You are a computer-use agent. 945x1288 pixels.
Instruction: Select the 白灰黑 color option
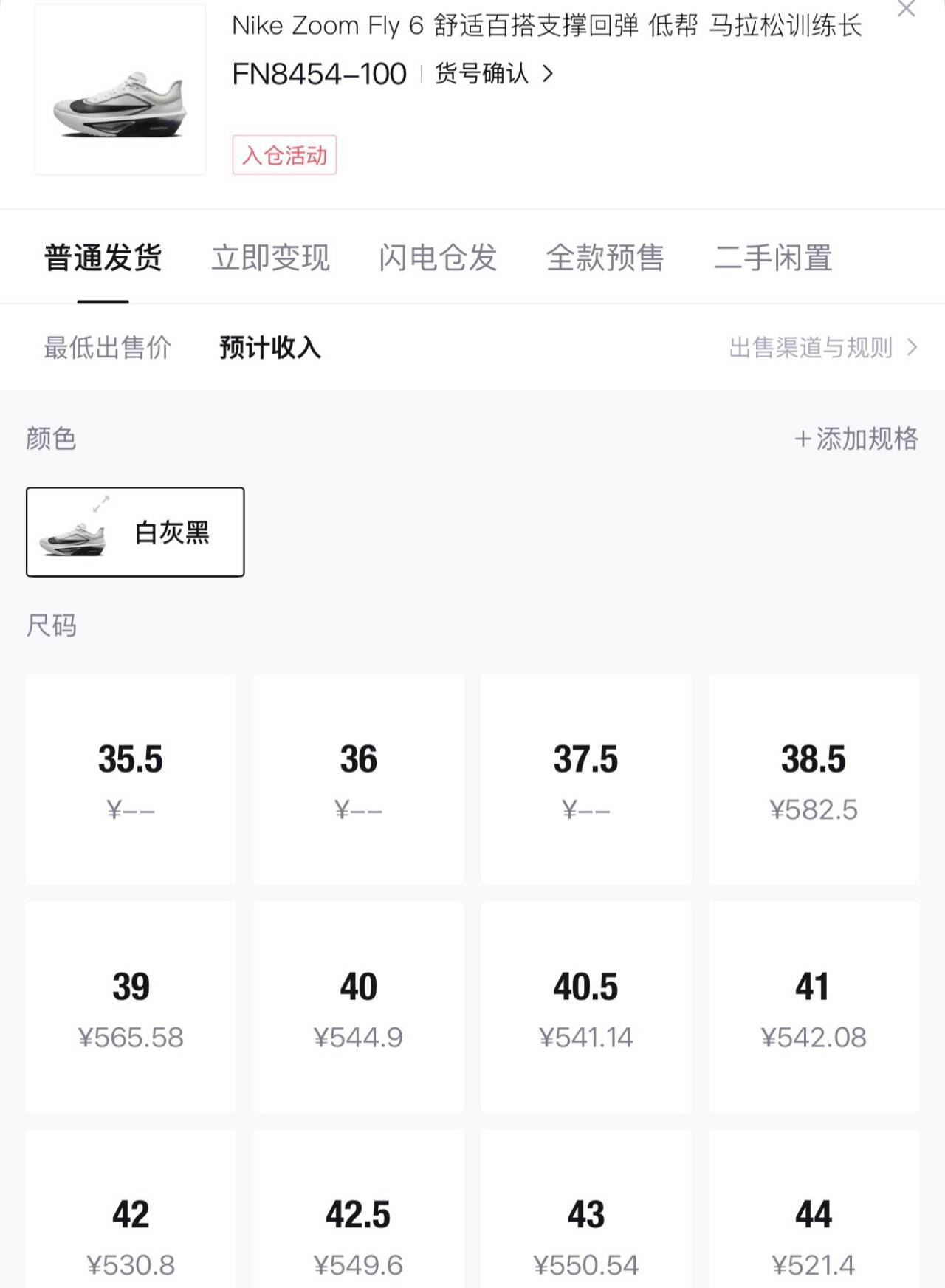(135, 532)
